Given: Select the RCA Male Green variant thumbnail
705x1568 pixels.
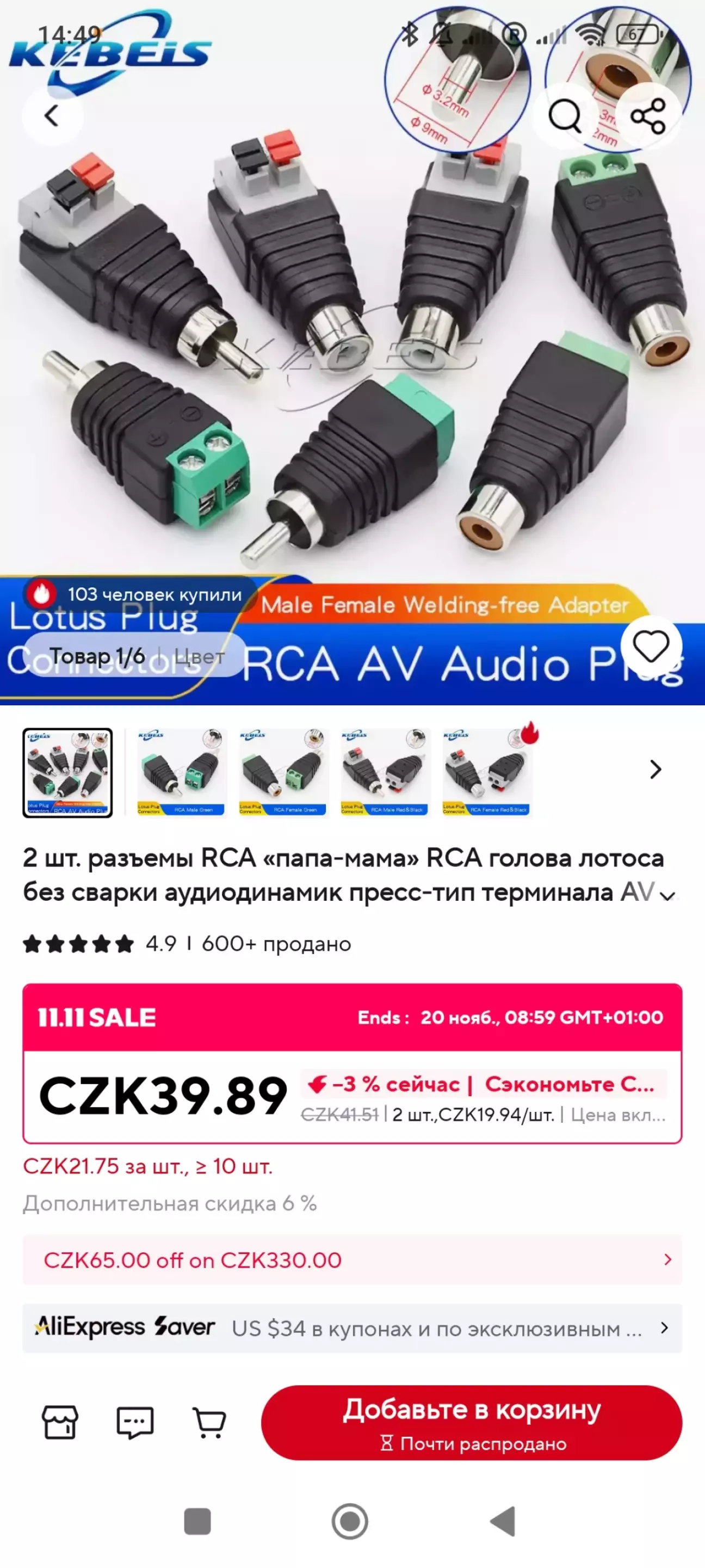Looking at the screenshot, I should [x=182, y=772].
